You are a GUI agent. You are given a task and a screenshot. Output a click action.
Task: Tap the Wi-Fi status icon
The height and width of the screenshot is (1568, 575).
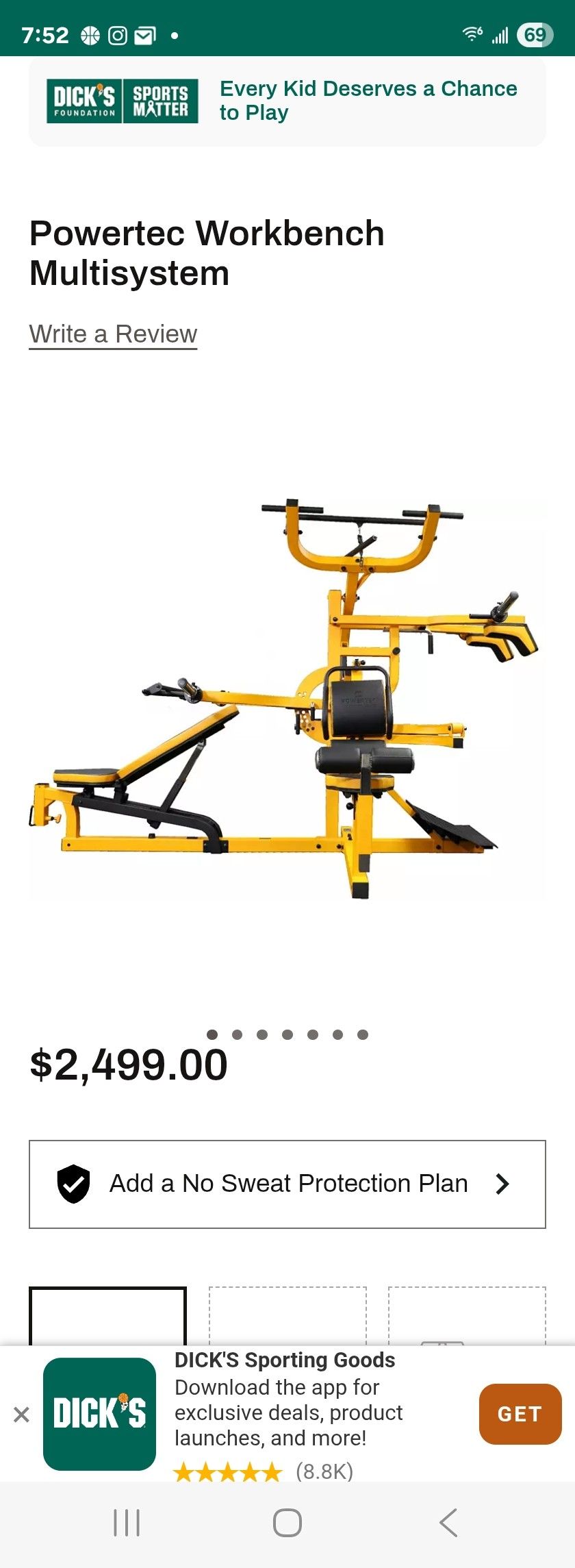pos(471,34)
